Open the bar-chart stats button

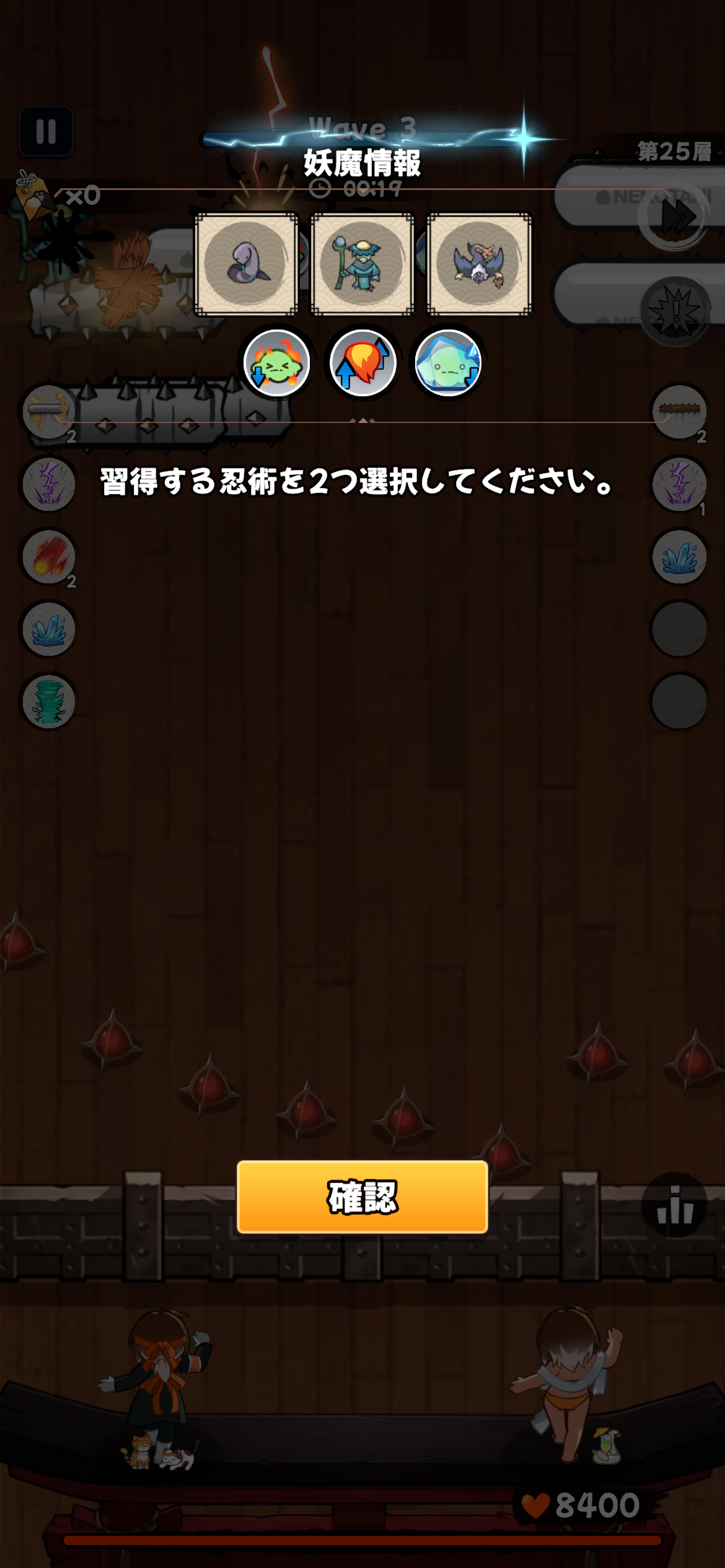[x=675, y=1205]
